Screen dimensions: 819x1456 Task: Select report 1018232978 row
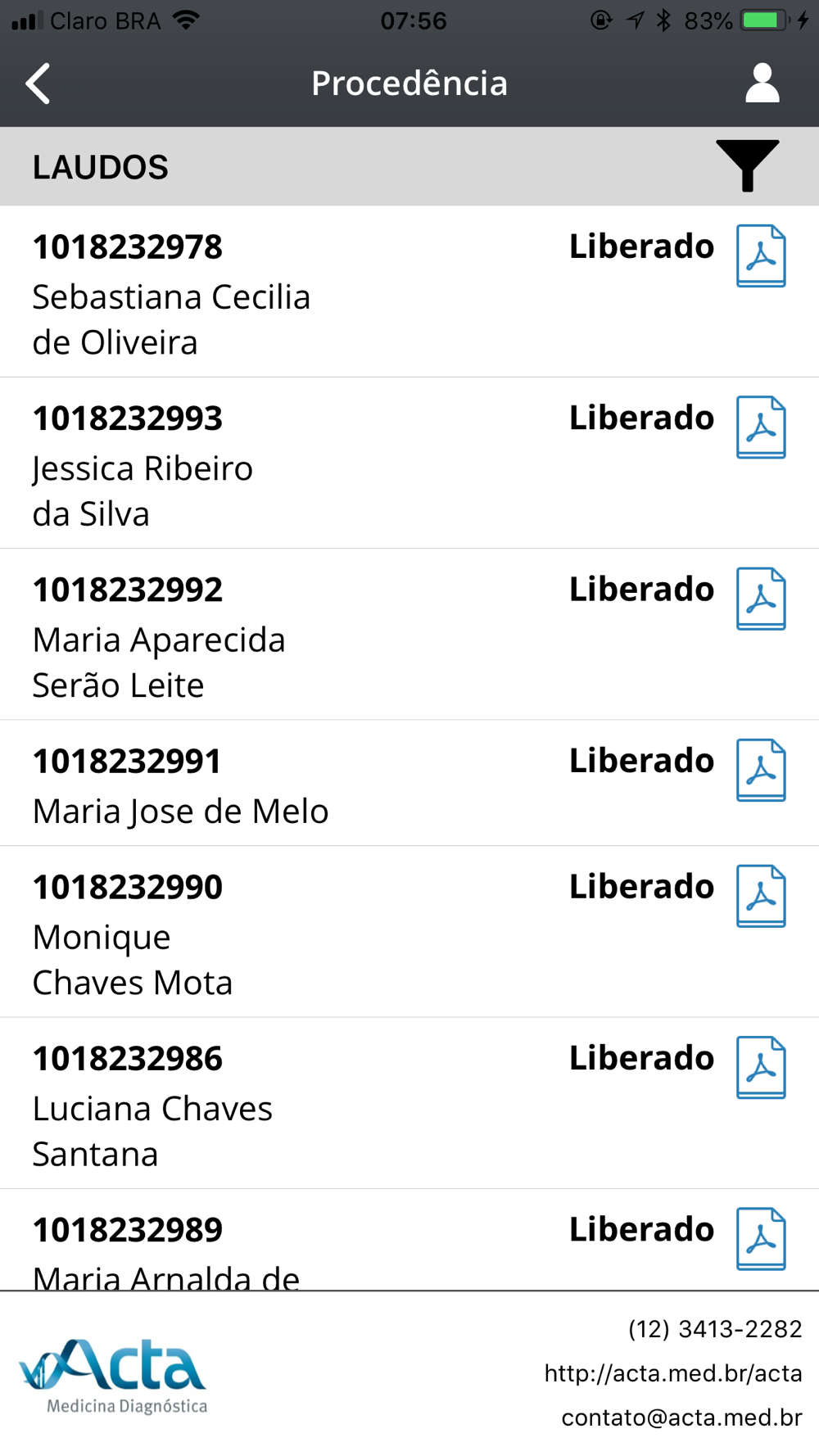[x=409, y=292]
